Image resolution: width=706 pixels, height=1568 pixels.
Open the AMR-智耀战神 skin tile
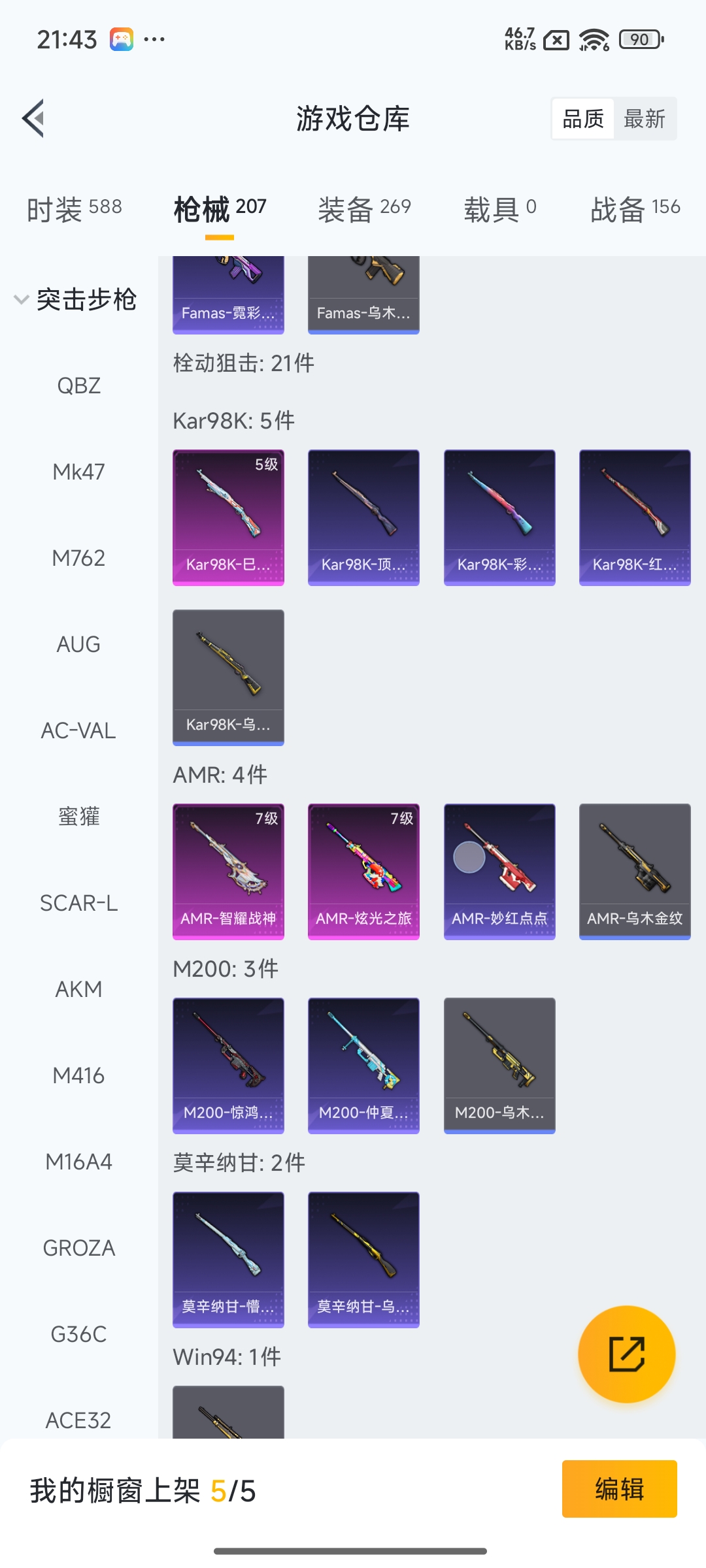click(228, 871)
